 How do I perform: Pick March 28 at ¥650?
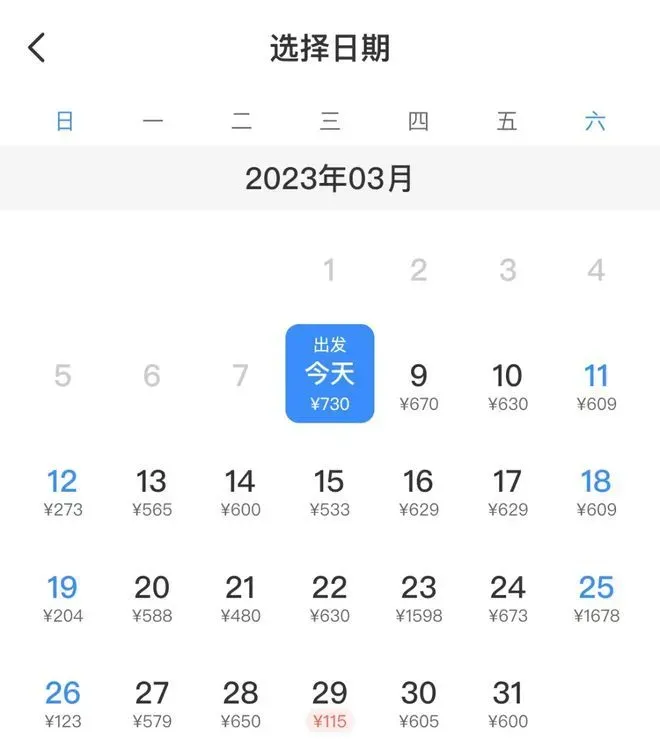point(240,703)
